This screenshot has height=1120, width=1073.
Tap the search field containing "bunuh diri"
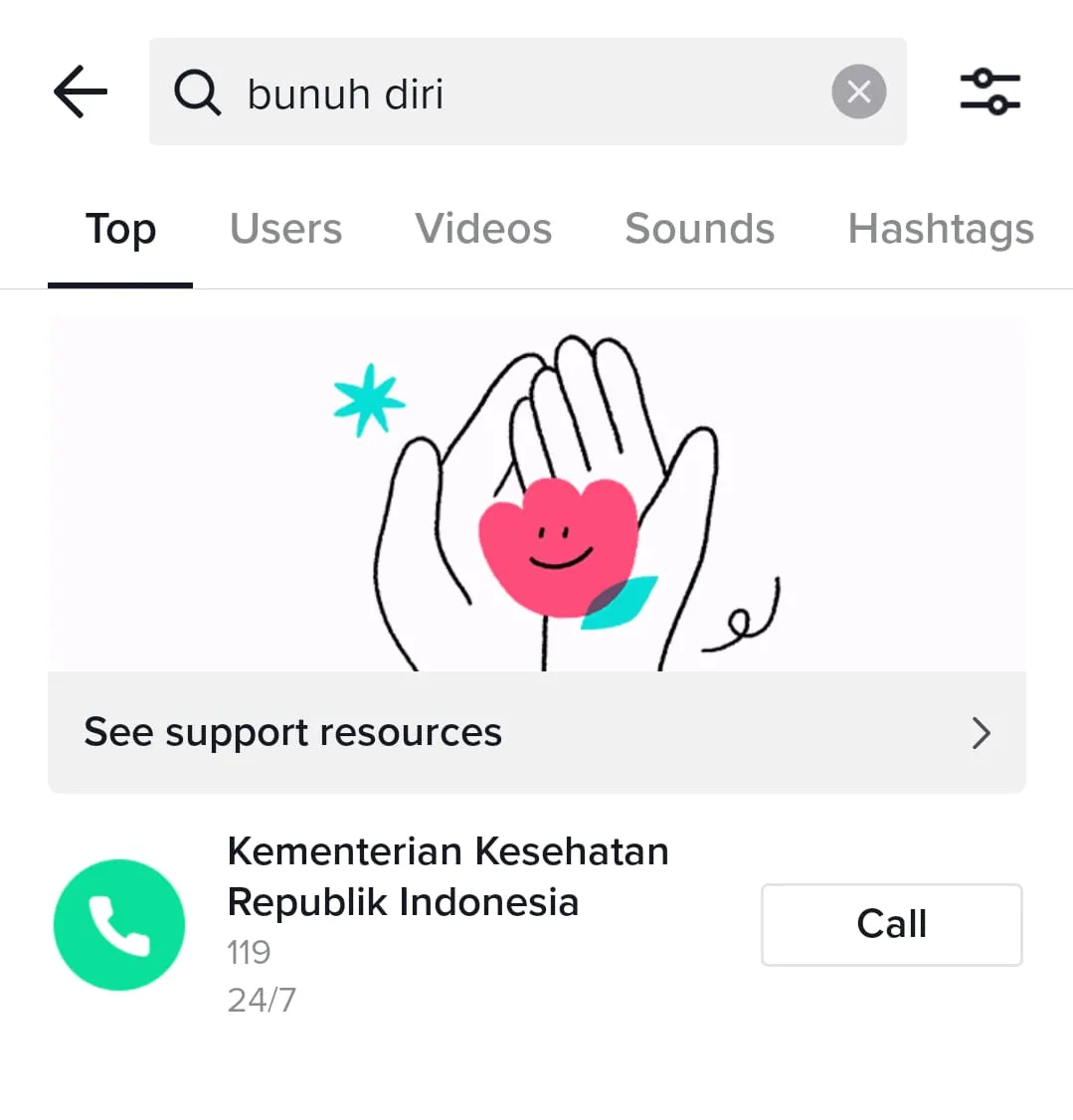click(x=497, y=93)
